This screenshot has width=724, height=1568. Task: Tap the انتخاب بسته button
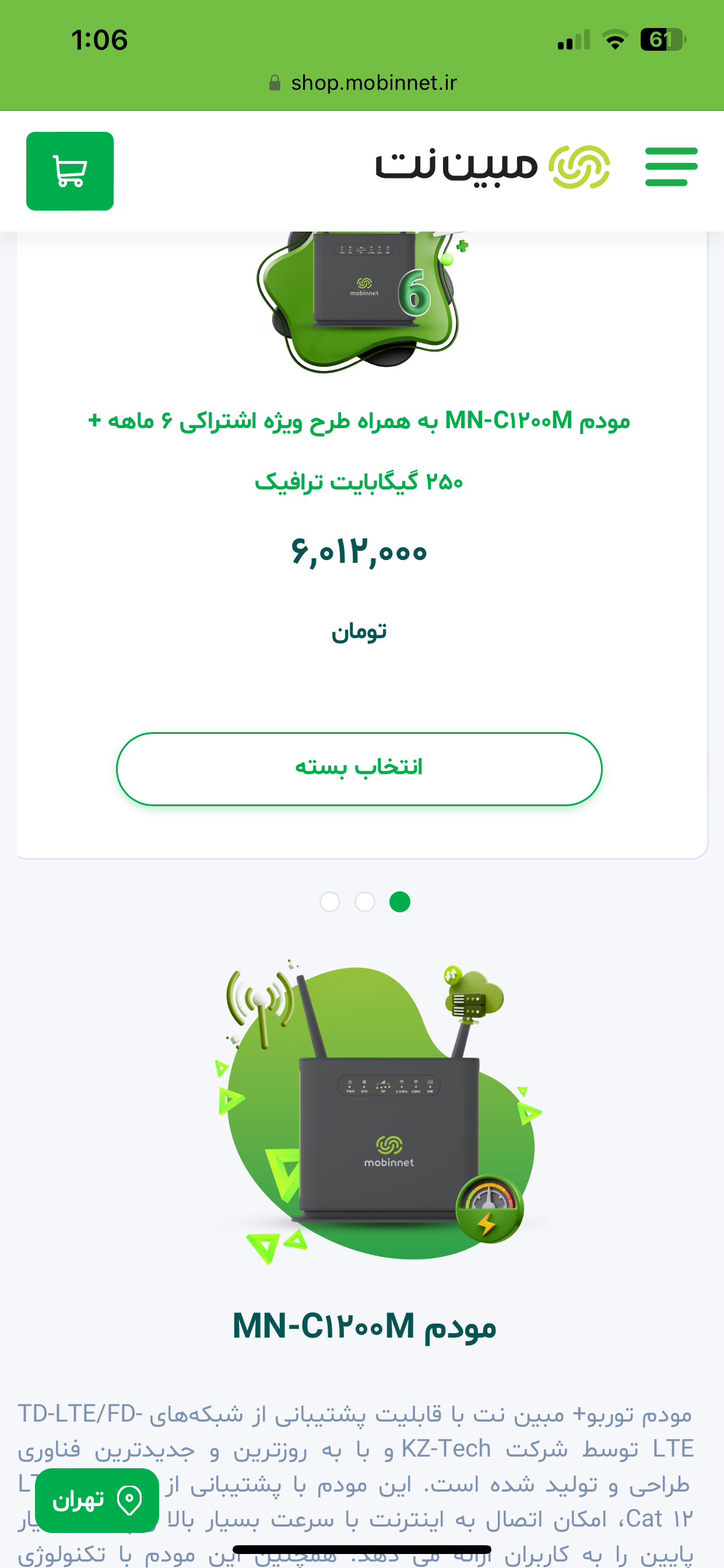[359, 769]
